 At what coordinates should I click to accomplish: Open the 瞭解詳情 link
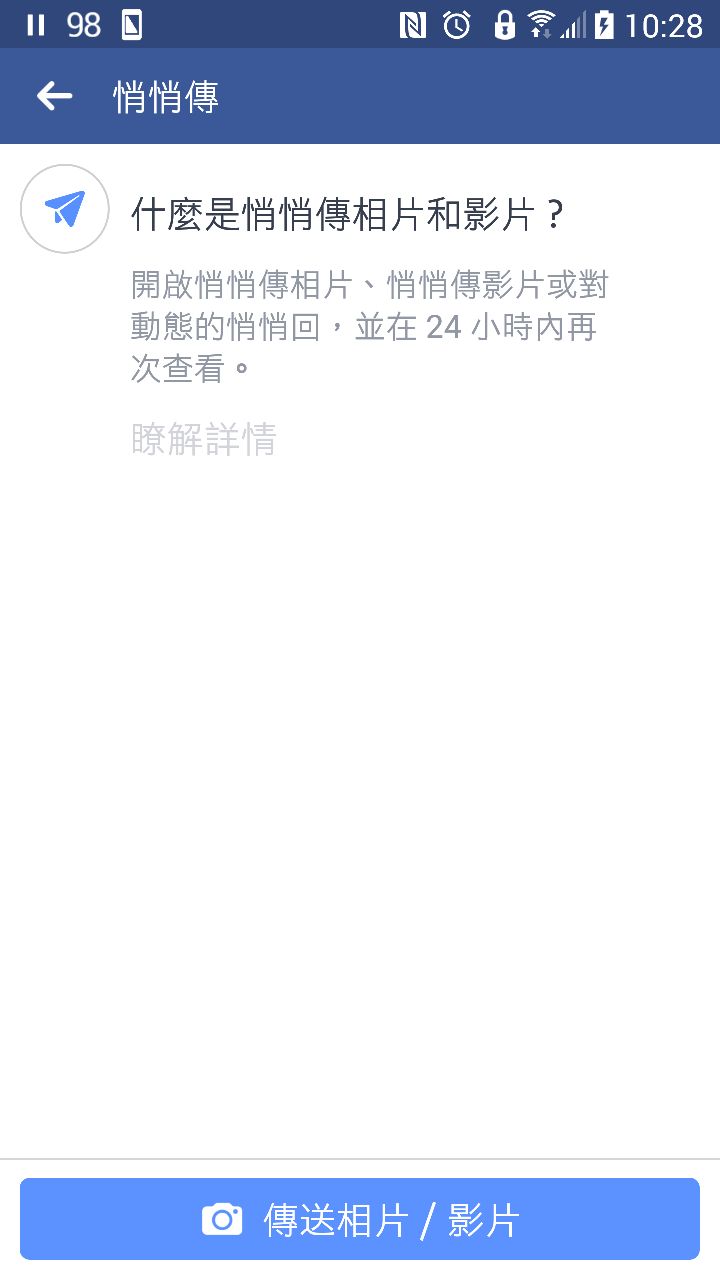(204, 440)
